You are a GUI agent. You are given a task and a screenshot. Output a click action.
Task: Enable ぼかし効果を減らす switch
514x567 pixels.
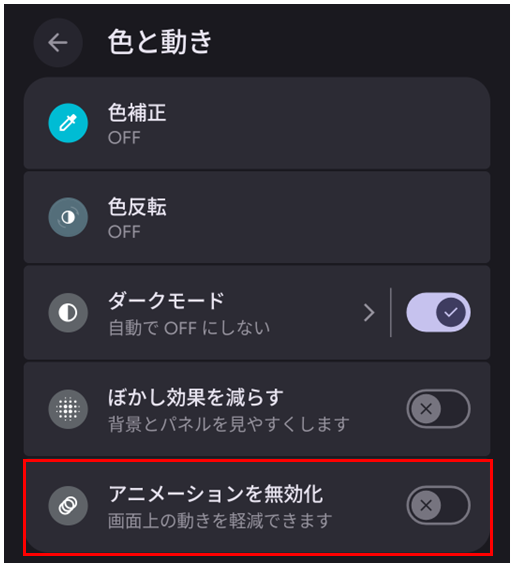[x=438, y=409]
